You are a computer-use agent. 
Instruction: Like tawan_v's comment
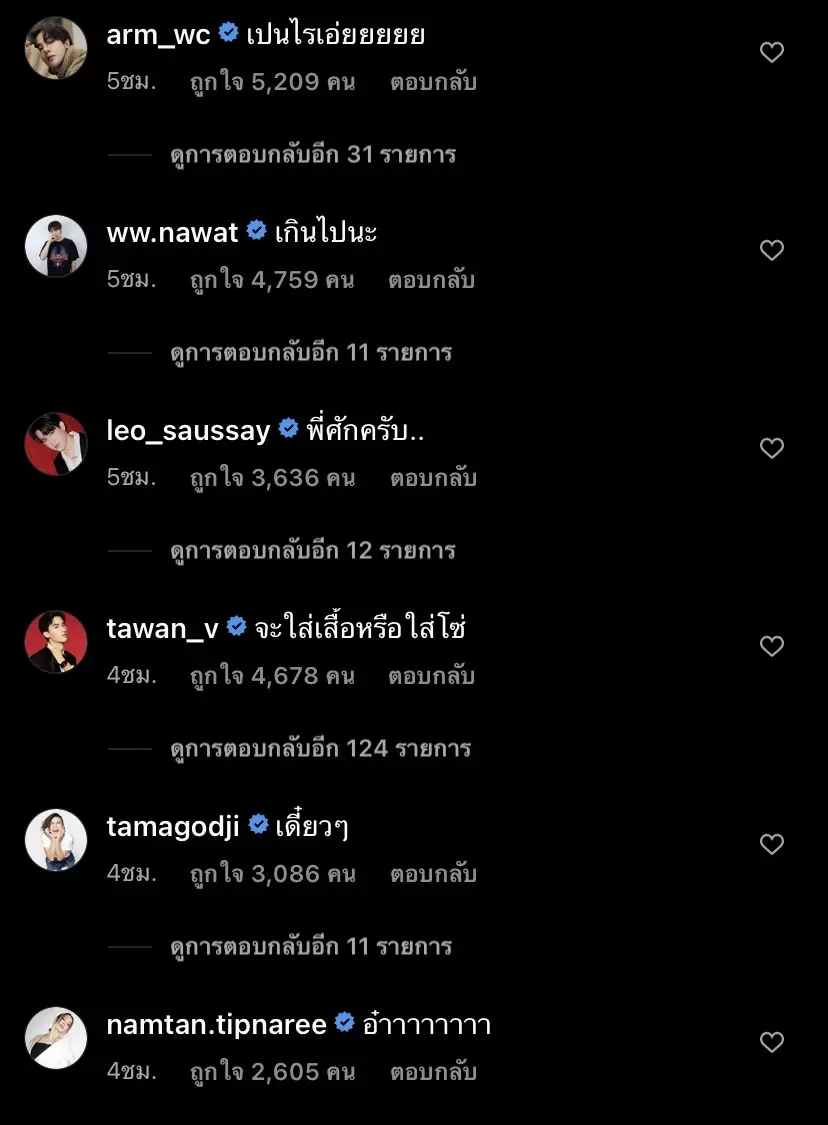[771, 646]
